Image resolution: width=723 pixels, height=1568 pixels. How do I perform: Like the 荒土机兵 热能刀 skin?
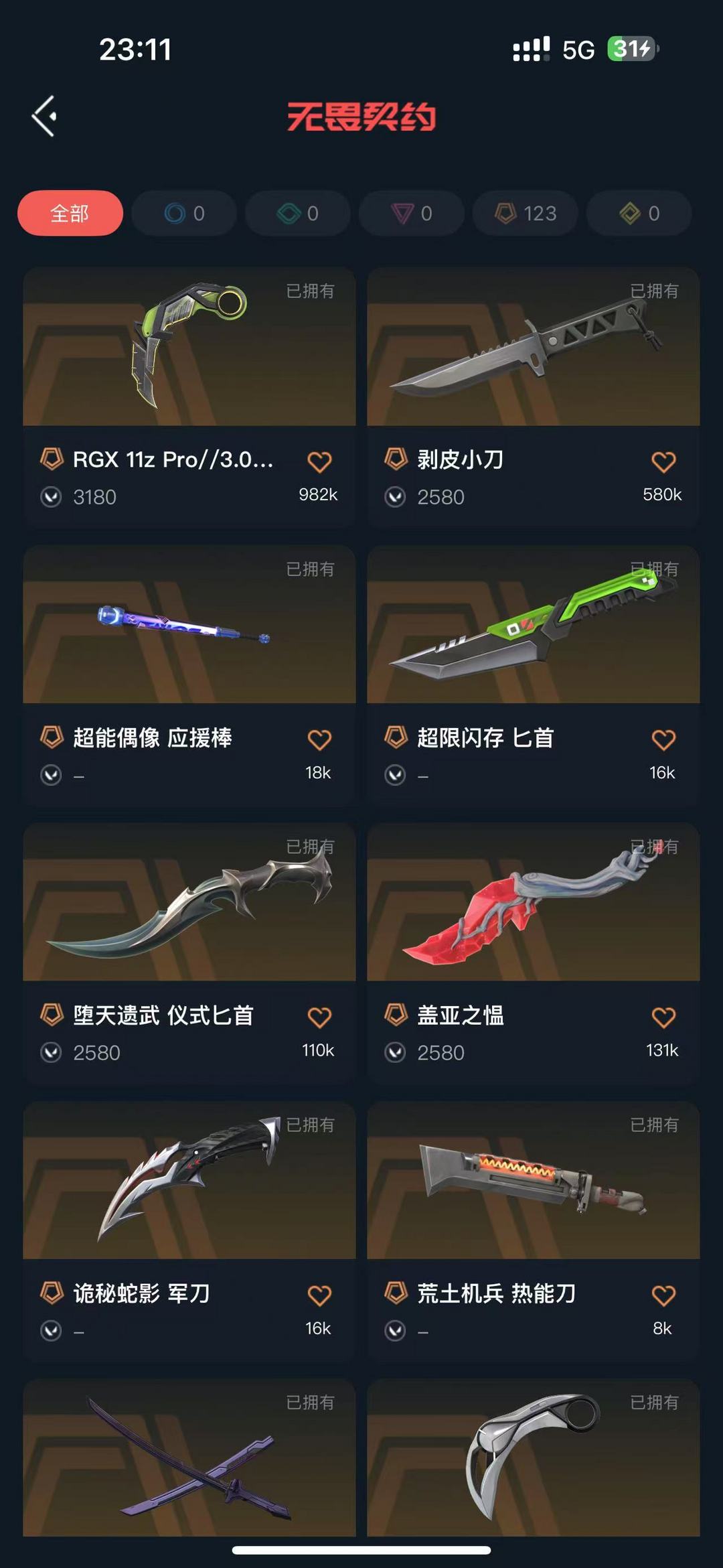point(663,1295)
